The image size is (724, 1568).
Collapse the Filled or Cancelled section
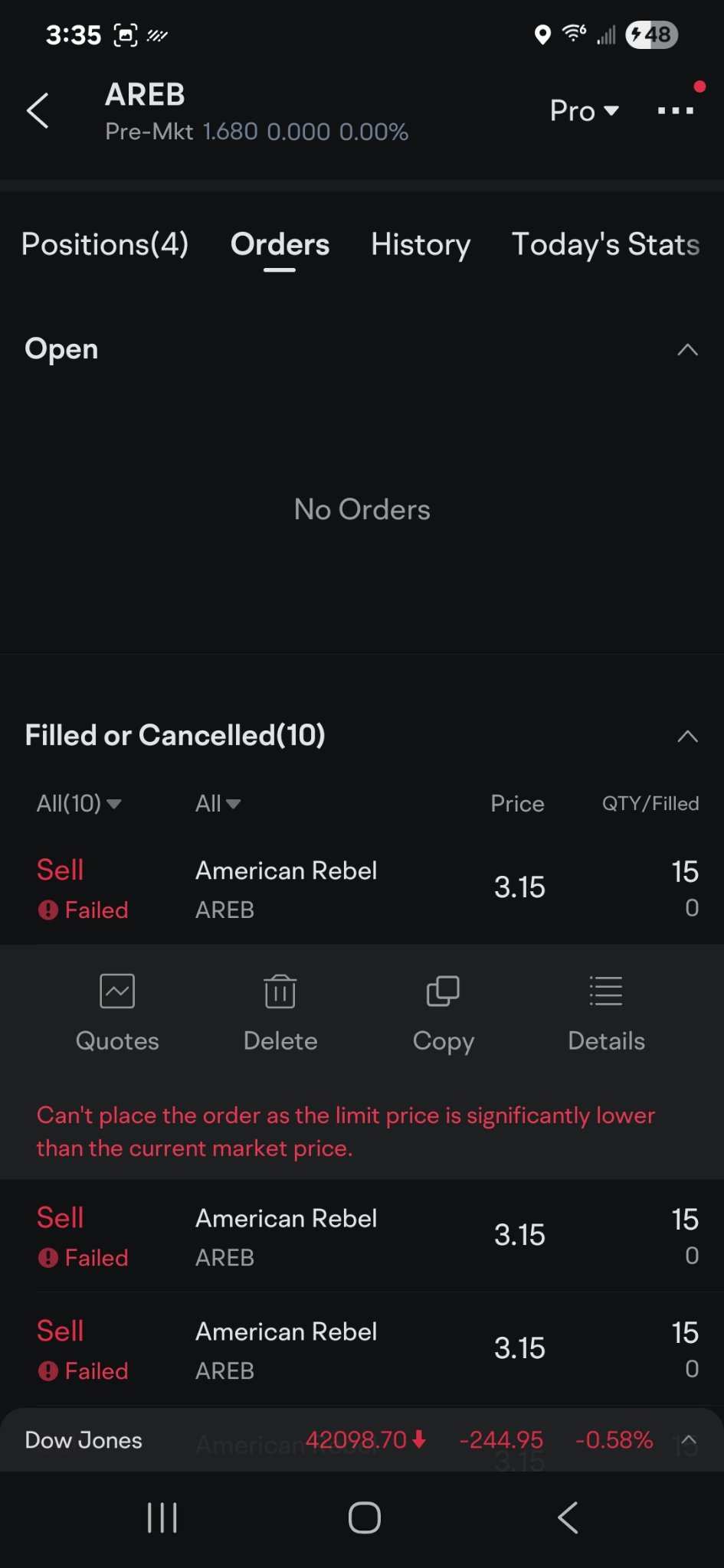tap(687, 737)
